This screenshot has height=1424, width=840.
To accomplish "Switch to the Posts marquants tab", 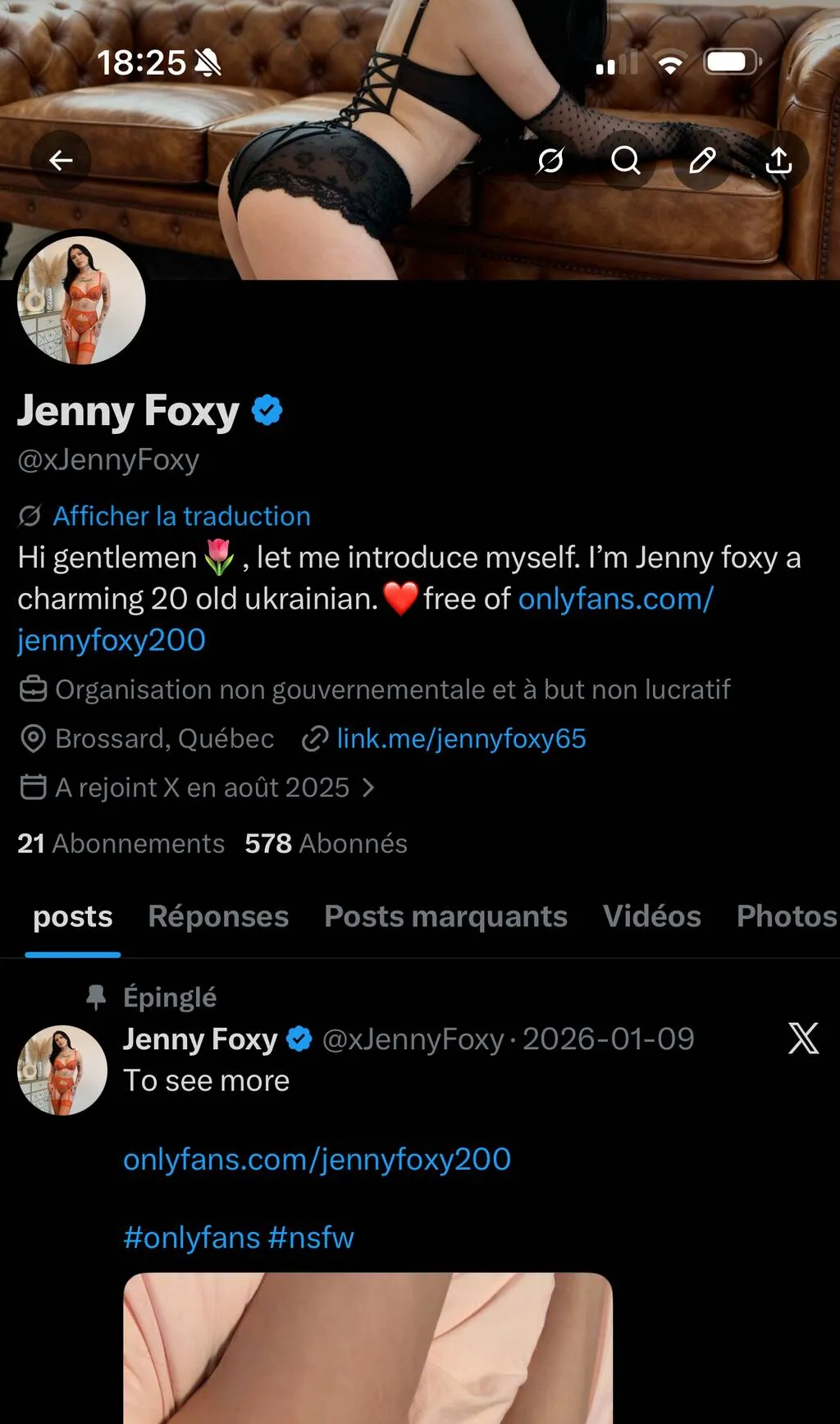I will [445, 916].
